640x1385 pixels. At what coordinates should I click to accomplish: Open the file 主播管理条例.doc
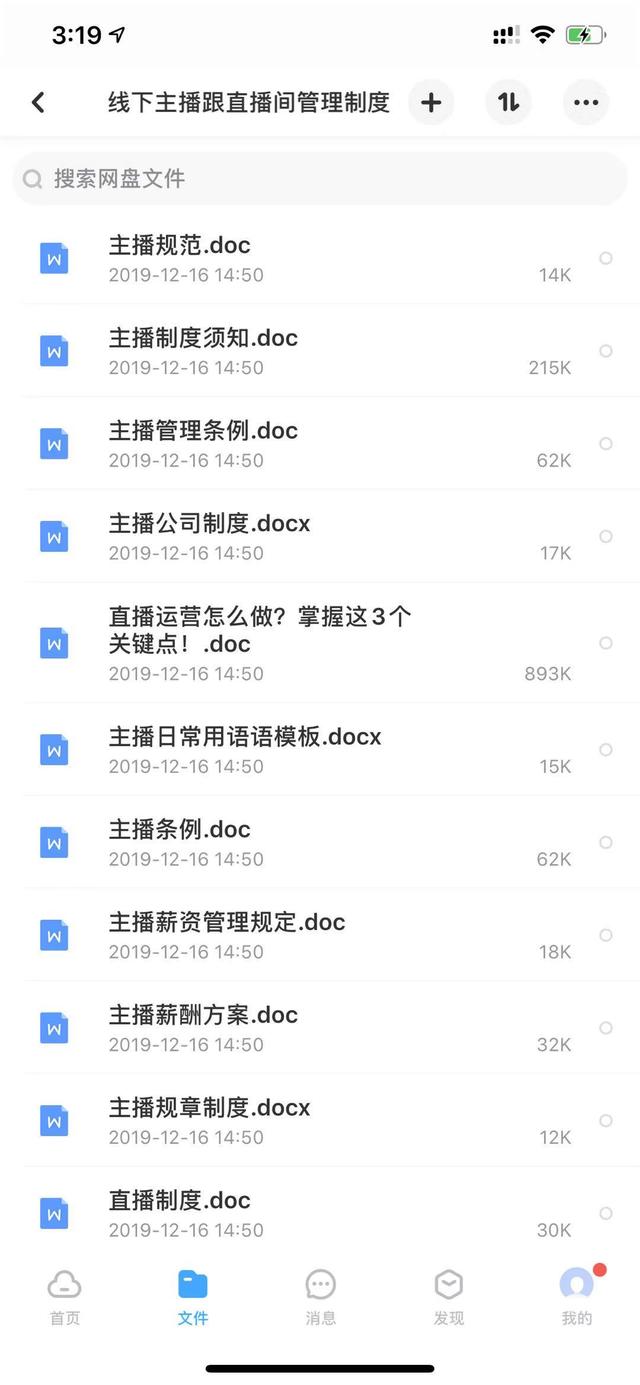point(320,444)
